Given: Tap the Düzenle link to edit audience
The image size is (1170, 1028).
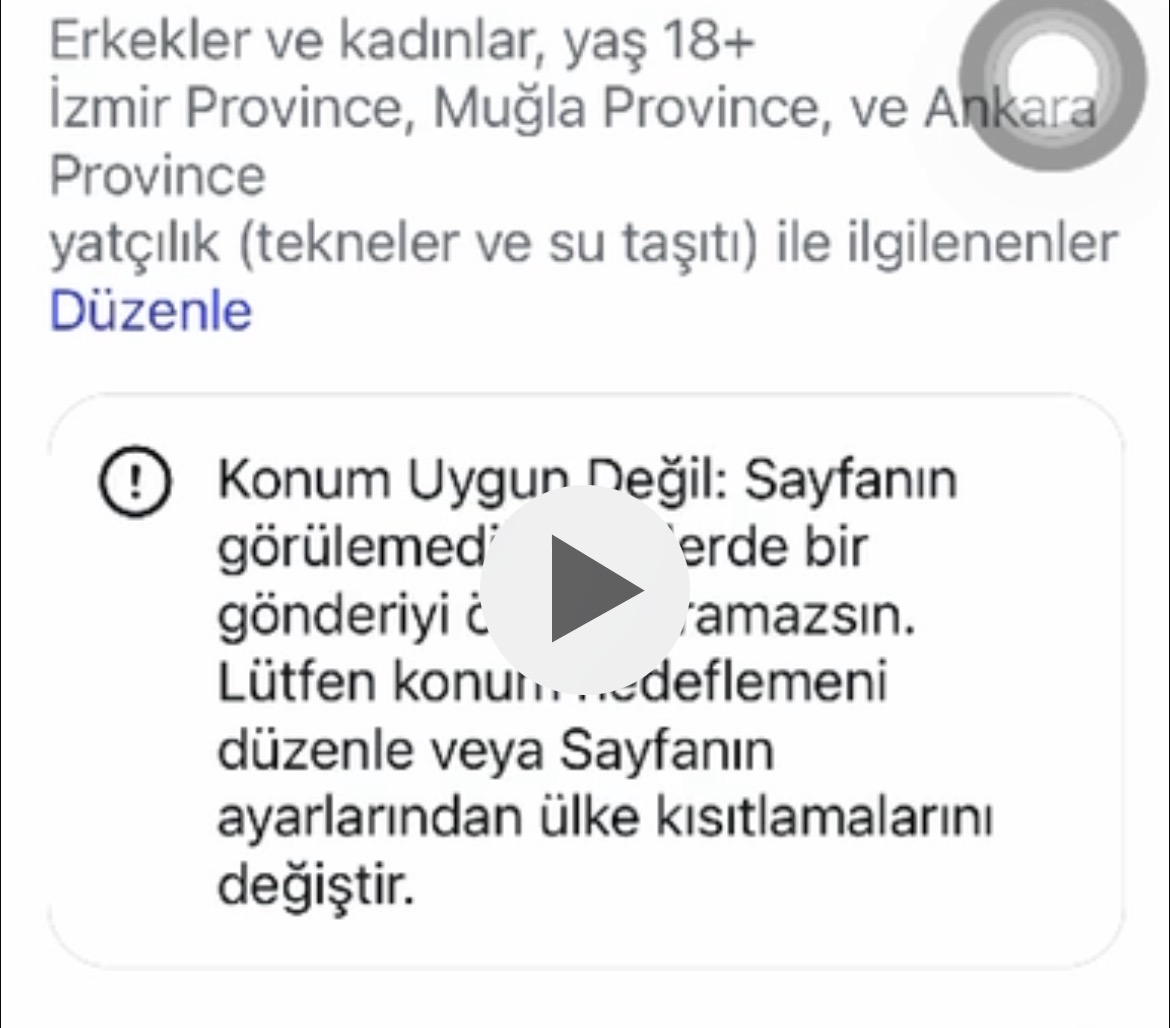Looking at the screenshot, I should (150, 311).
